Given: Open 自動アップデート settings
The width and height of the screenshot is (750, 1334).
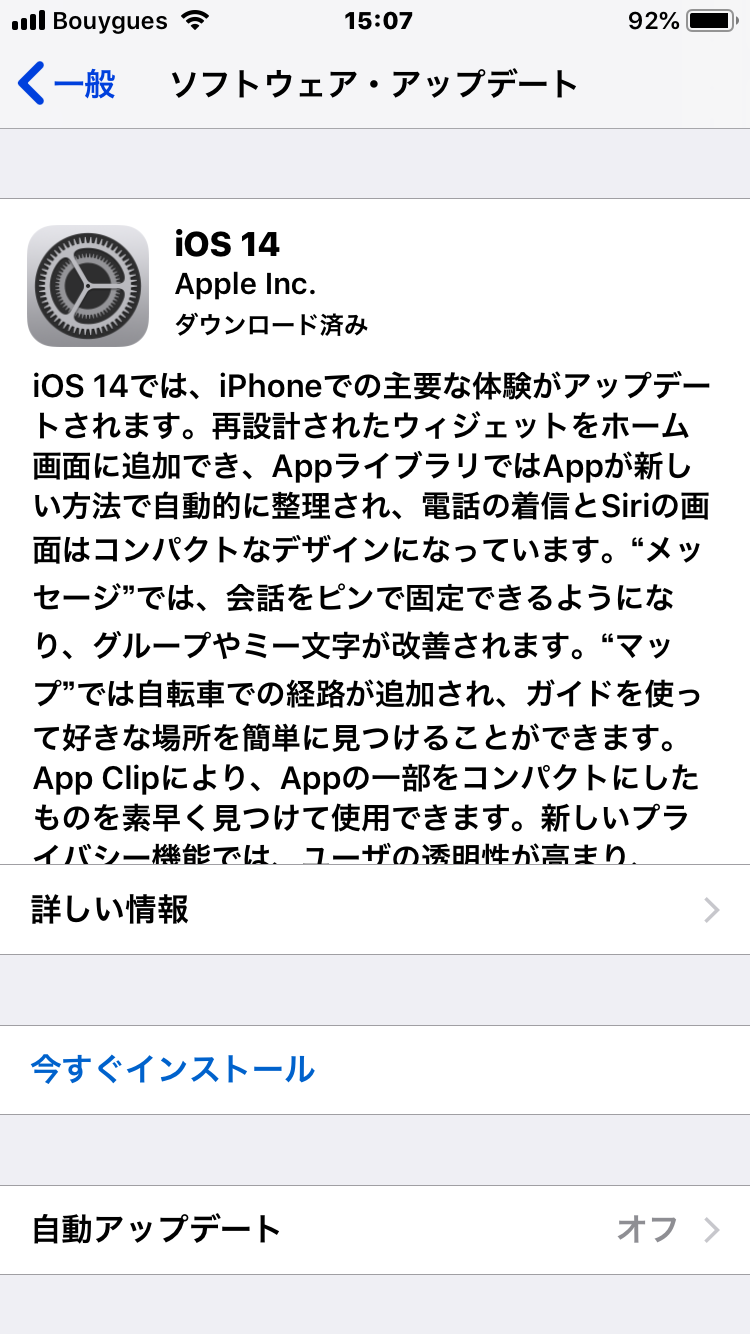Looking at the screenshot, I should [374, 1229].
